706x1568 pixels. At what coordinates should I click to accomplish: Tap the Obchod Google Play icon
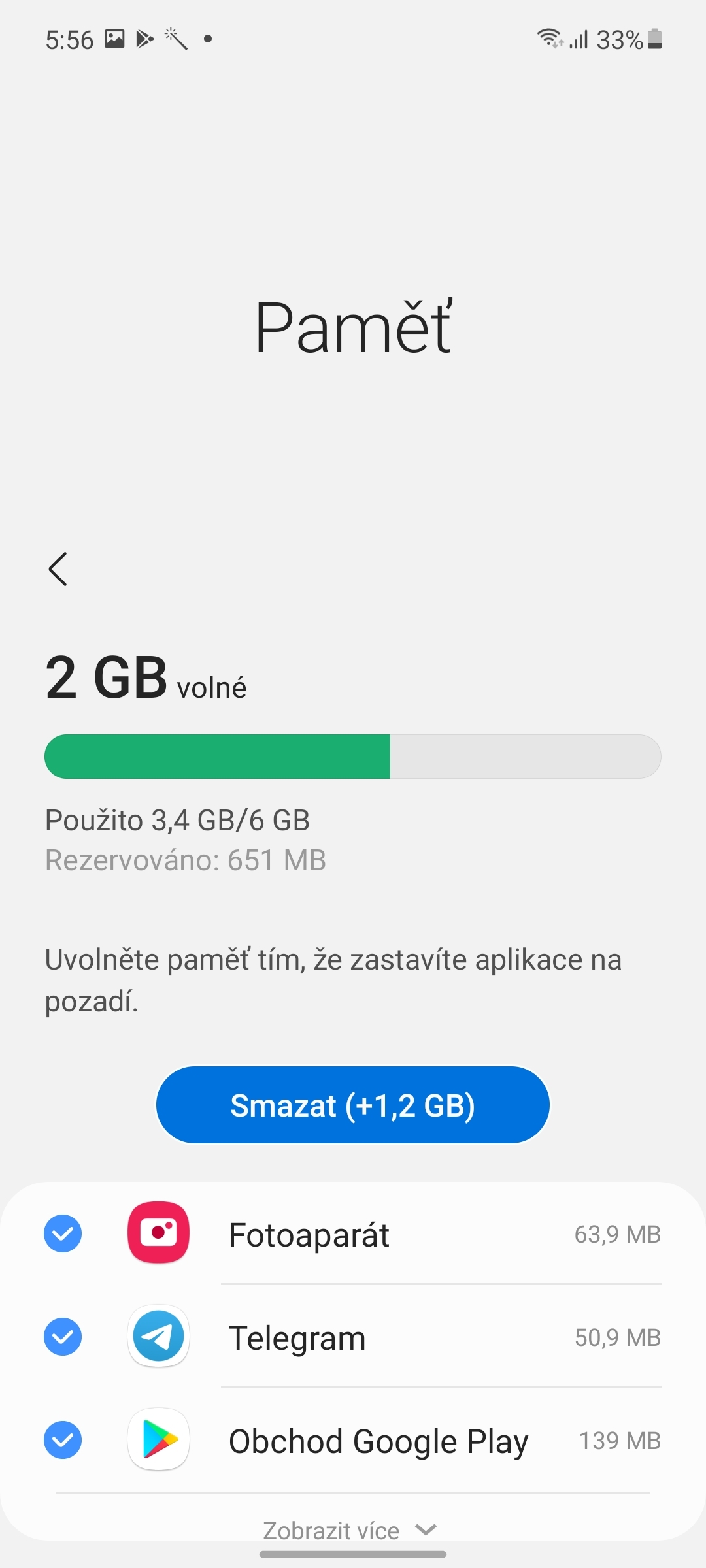(x=157, y=1440)
